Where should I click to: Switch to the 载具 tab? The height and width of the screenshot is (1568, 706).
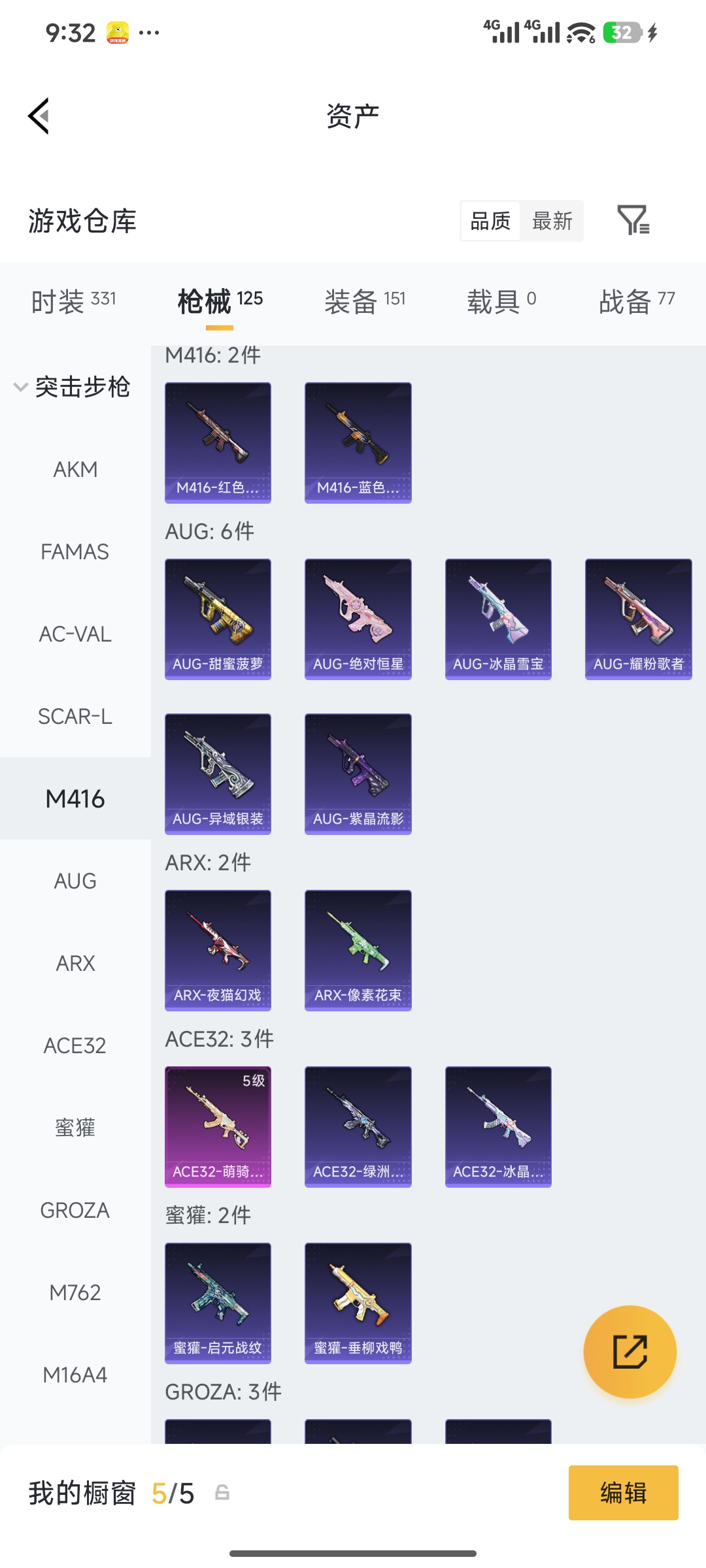(501, 301)
